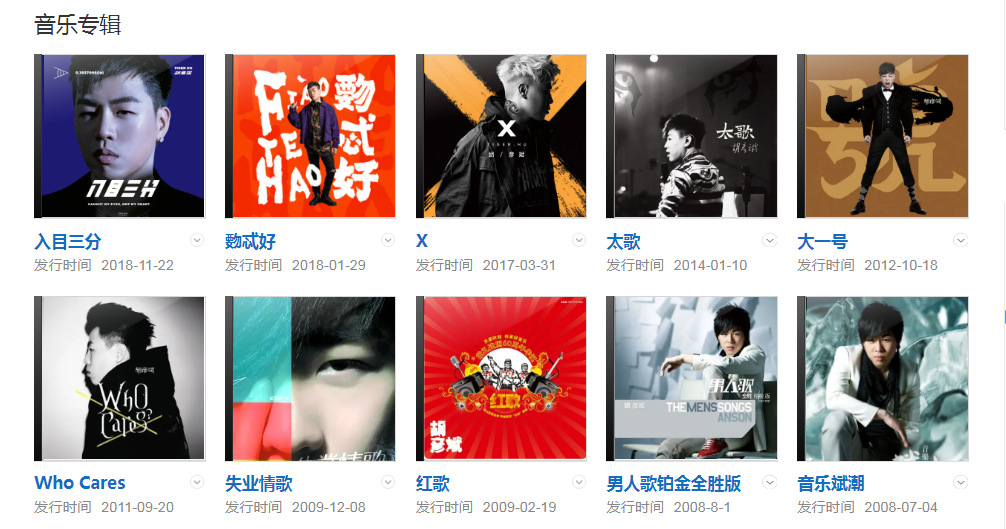This screenshot has height=529, width=1006.
Task: Expand the chevron next to 音乐斌潮
Action: [961, 482]
